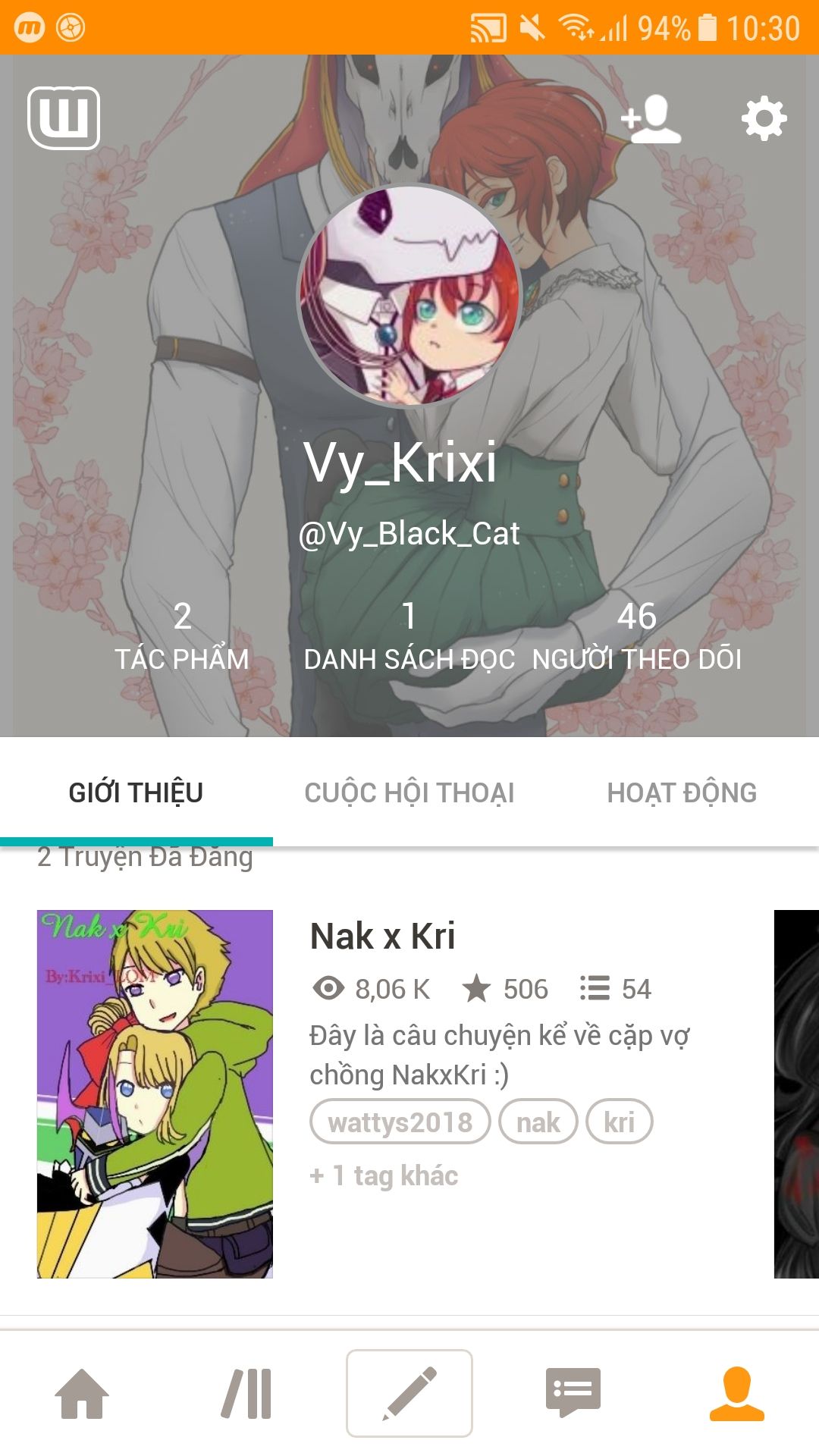The height and width of the screenshot is (1456, 819).
Task: Open profile settings gear
Action: click(x=764, y=118)
